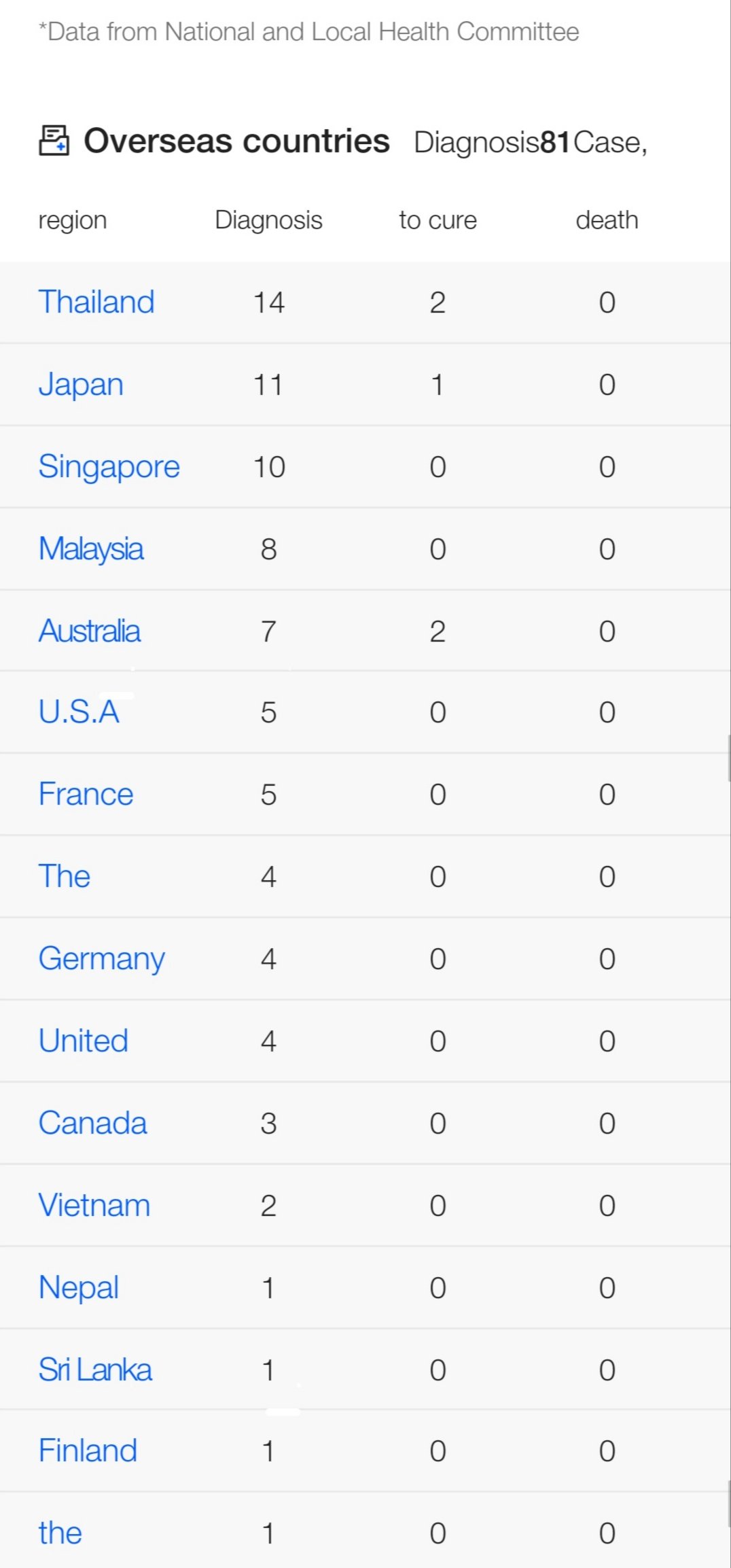Screen dimensions: 731x1568
Task: Open the Vietnam link
Action: click(x=94, y=1205)
